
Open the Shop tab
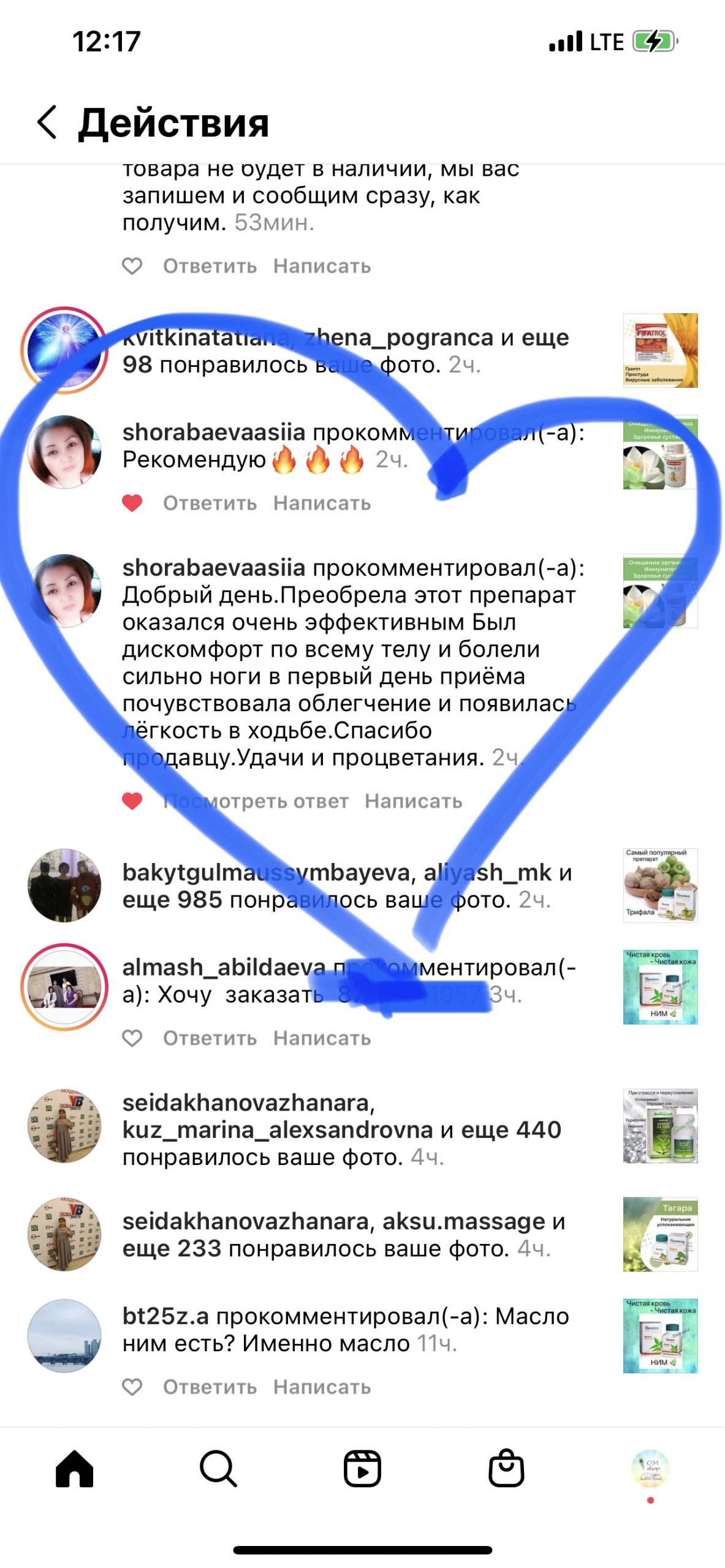[506, 1468]
